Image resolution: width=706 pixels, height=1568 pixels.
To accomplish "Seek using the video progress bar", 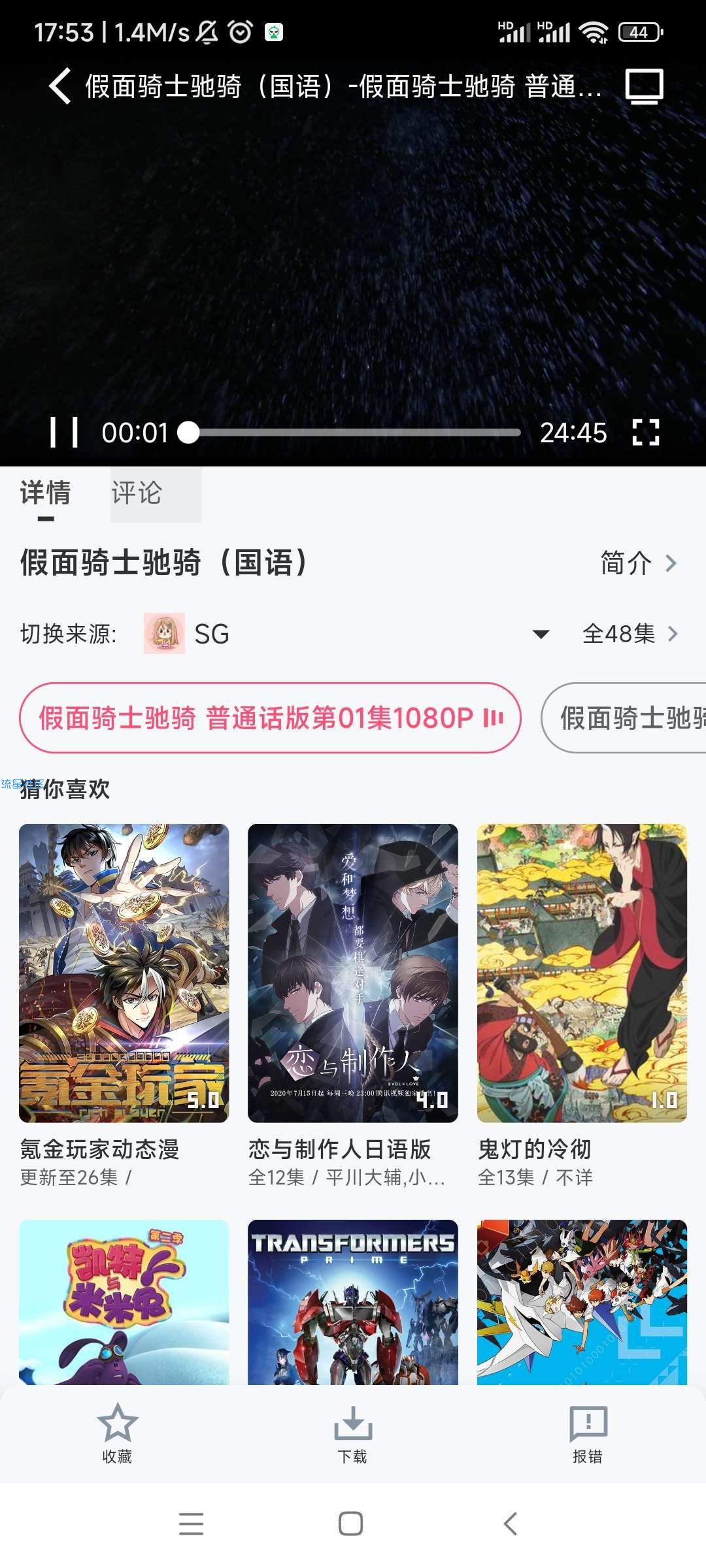I will click(x=353, y=433).
